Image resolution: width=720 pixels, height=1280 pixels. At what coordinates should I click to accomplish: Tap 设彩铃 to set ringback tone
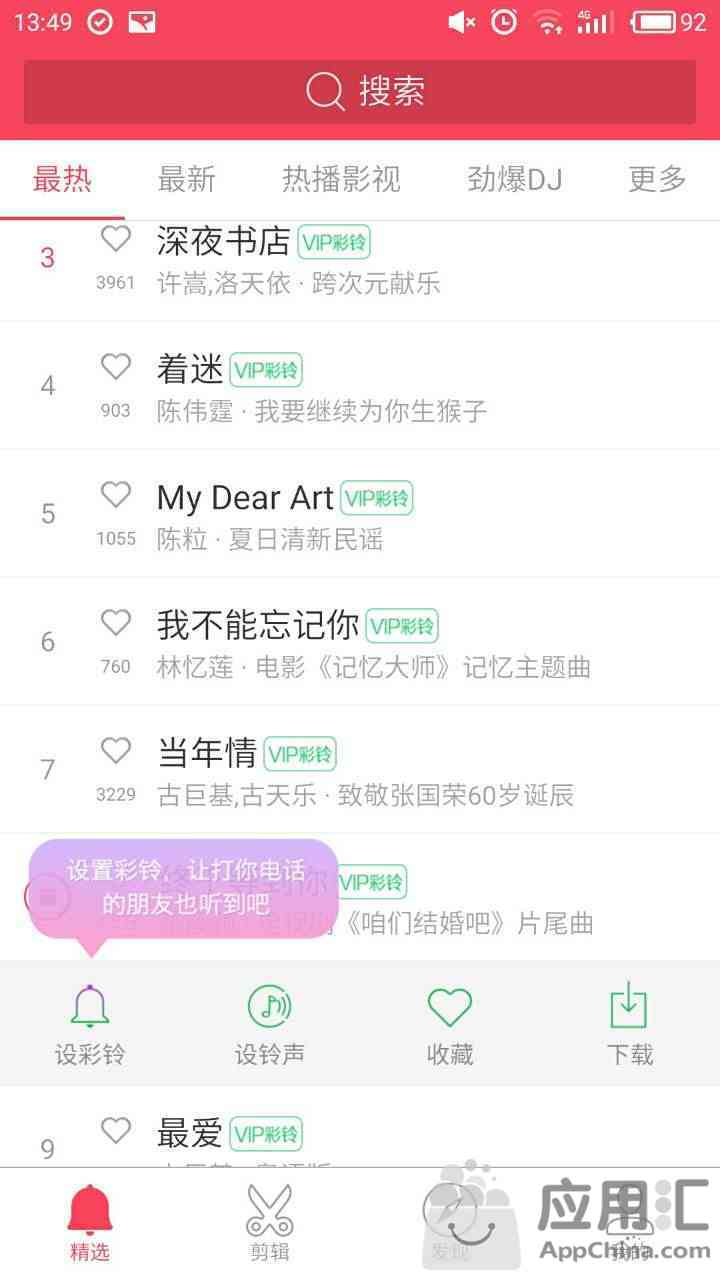pyautogui.click(x=90, y=1024)
